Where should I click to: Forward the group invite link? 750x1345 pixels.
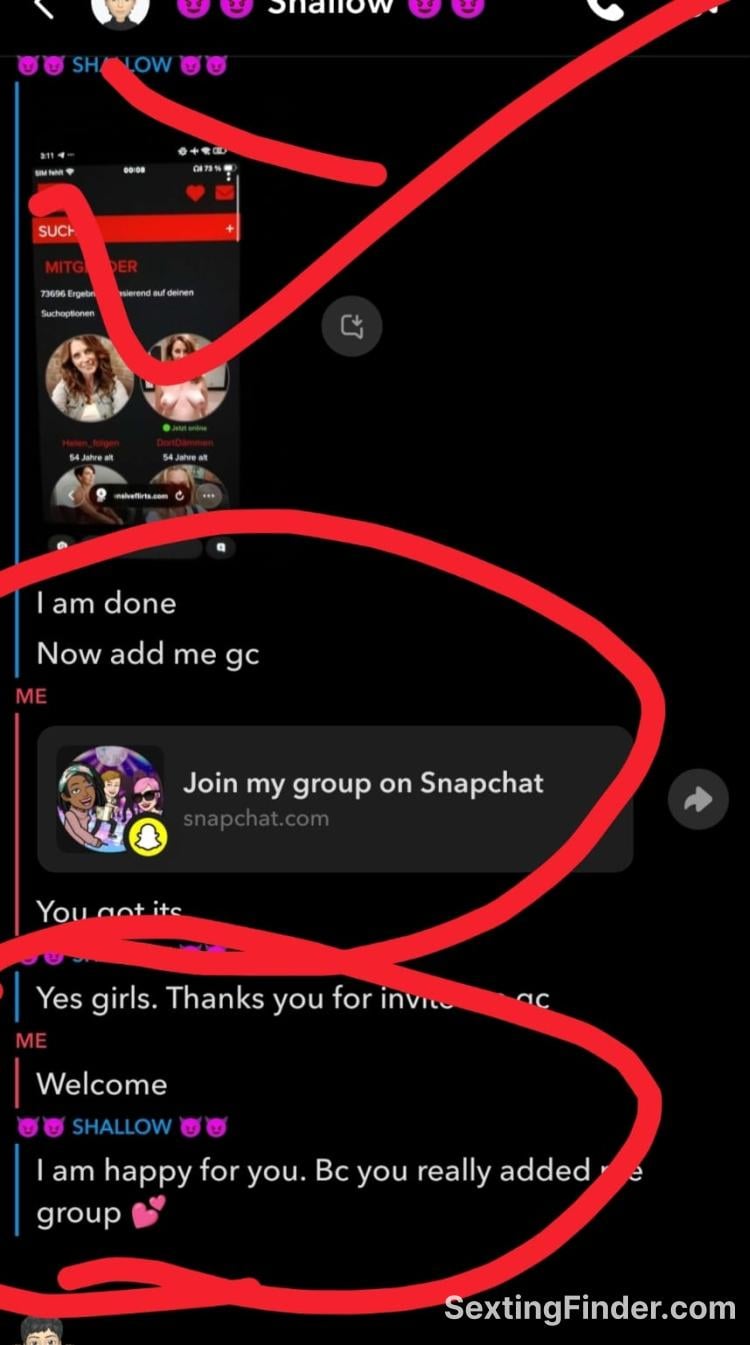[698, 799]
